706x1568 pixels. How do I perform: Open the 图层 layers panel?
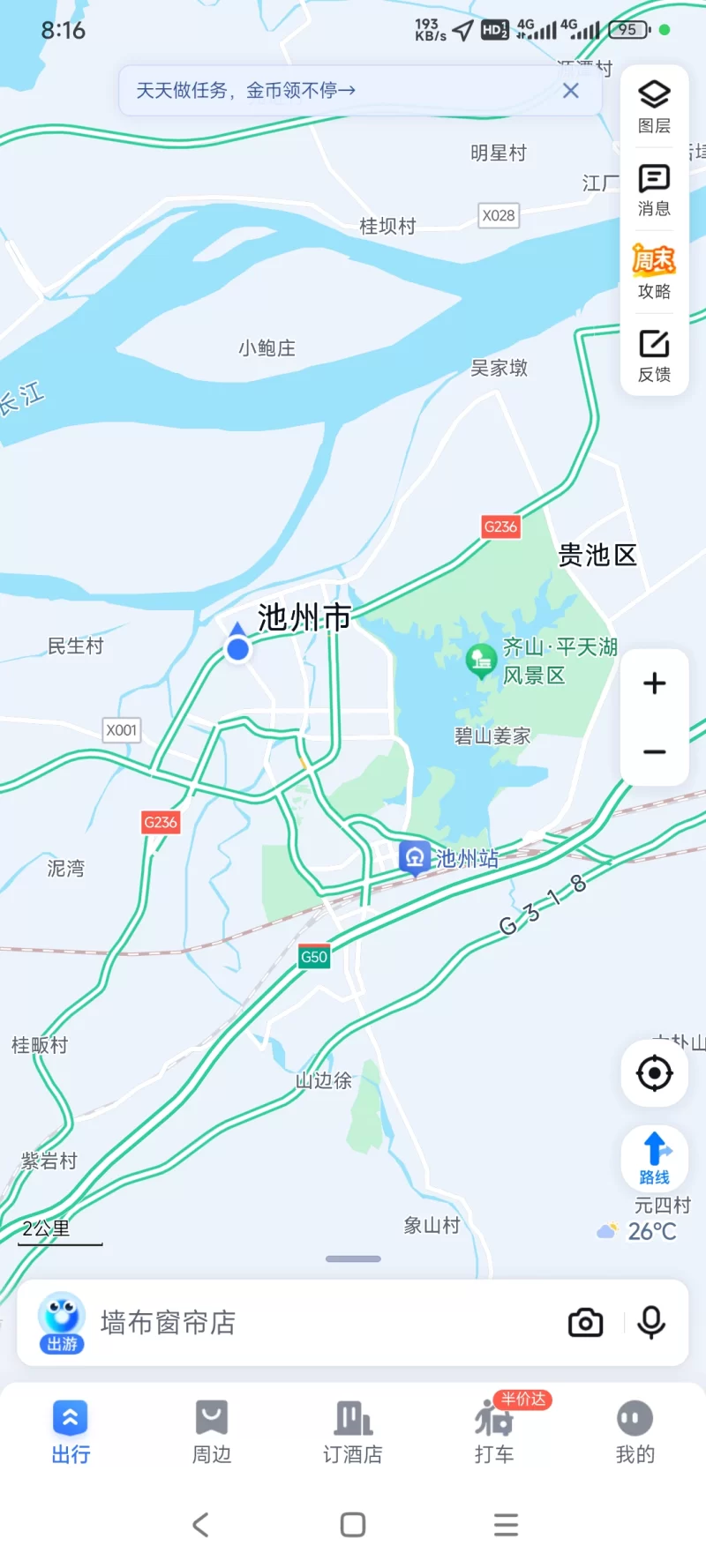pyautogui.click(x=653, y=104)
